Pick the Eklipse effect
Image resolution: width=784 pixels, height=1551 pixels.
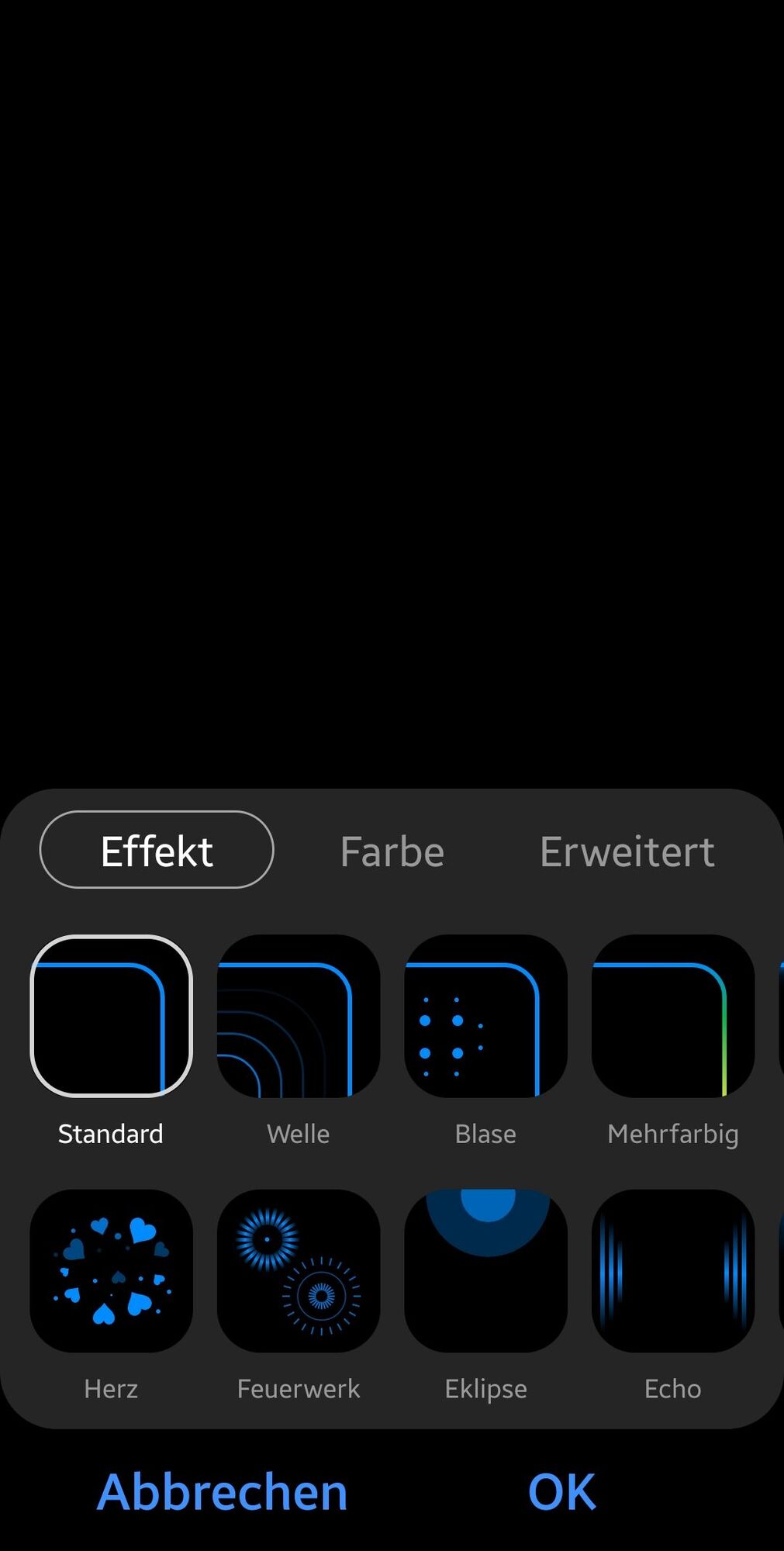(485, 1270)
